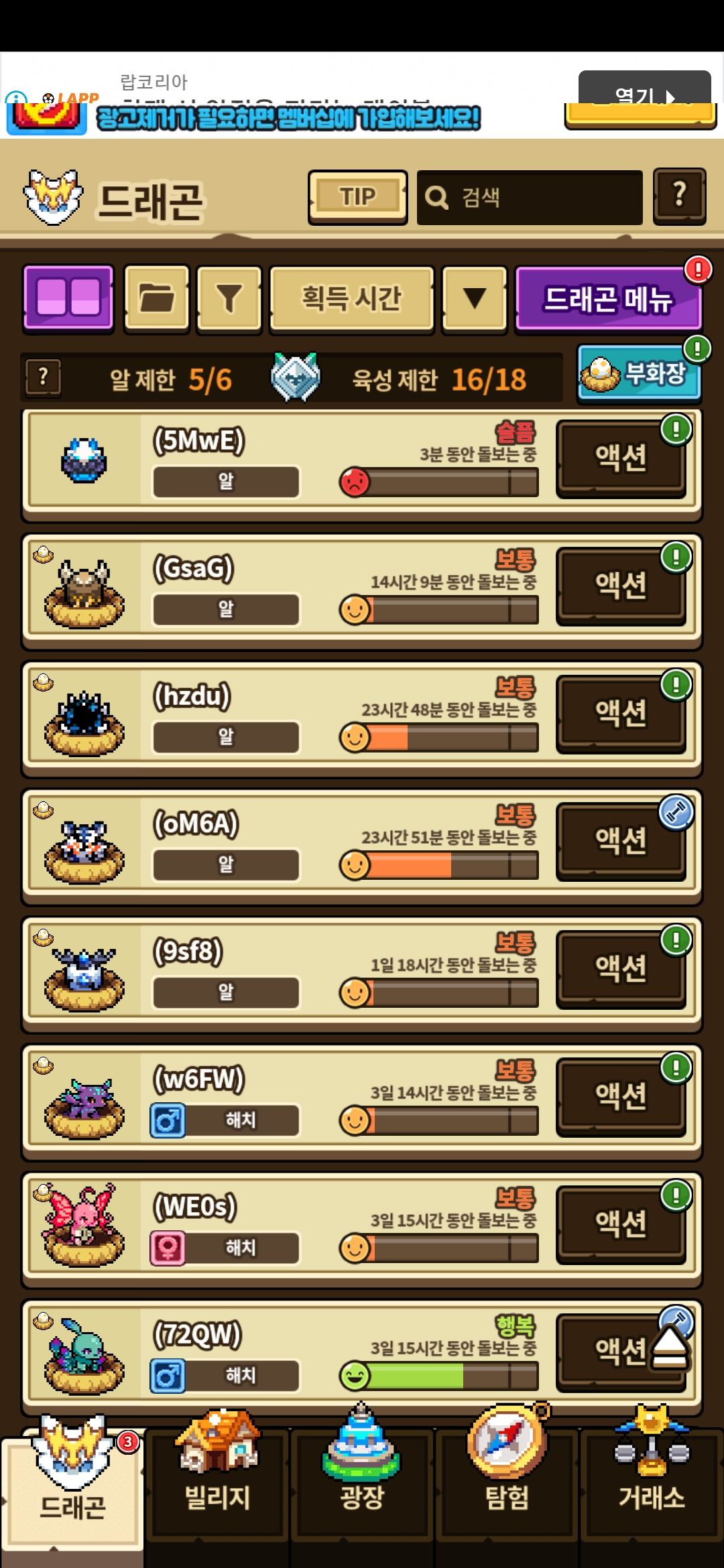Toggle sort direction with the down arrow
The height and width of the screenshot is (1568, 724).
pyautogui.click(x=475, y=298)
